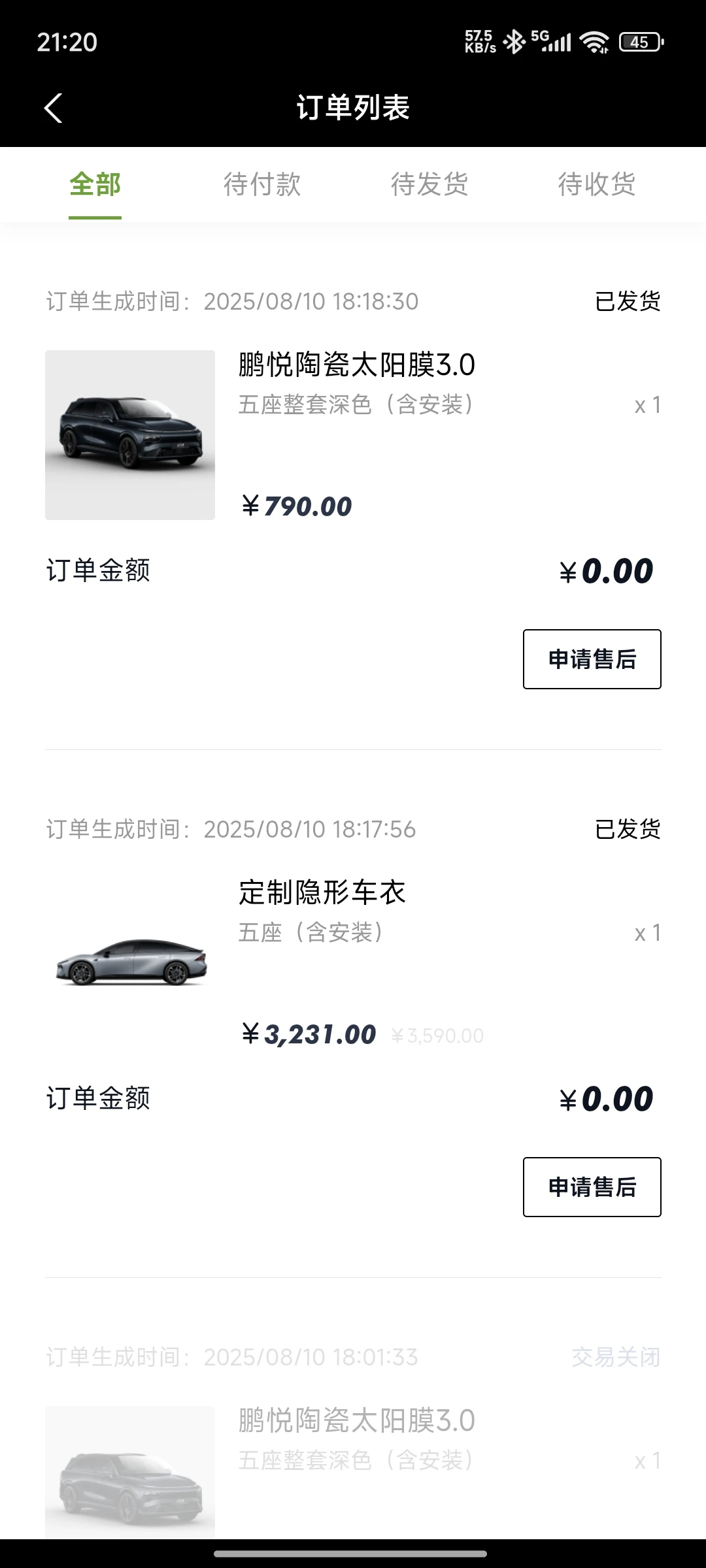The height and width of the screenshot is (1568, 706).
Task: Switch to the 待付款 tab
Action: click(x=262, y=185)
